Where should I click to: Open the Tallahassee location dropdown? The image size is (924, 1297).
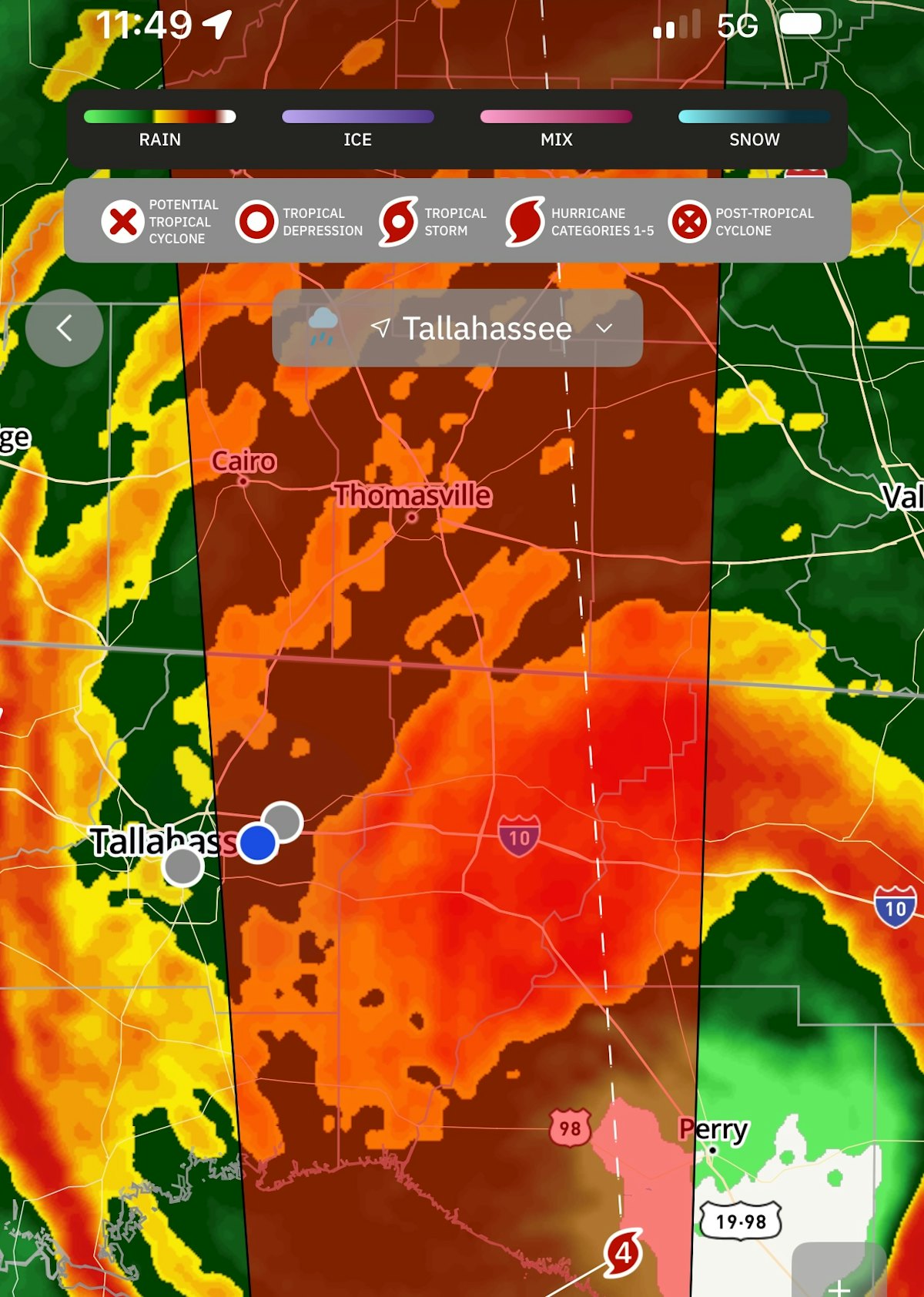(458, 328)
